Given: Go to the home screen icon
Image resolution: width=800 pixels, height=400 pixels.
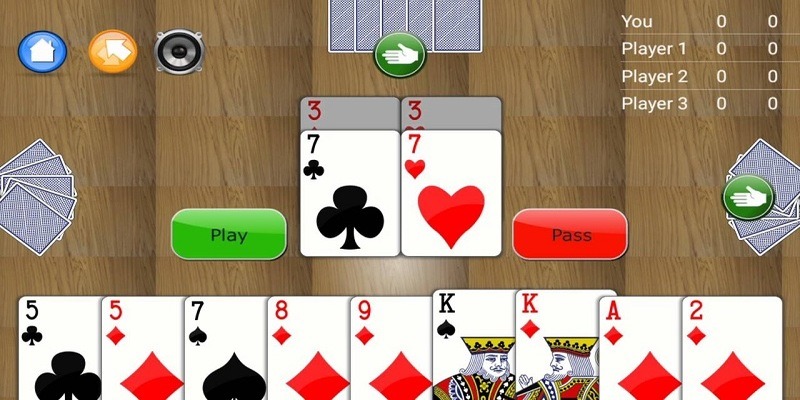Looking at the screenshot, I should pyautogui.click(x=42, y=51).
